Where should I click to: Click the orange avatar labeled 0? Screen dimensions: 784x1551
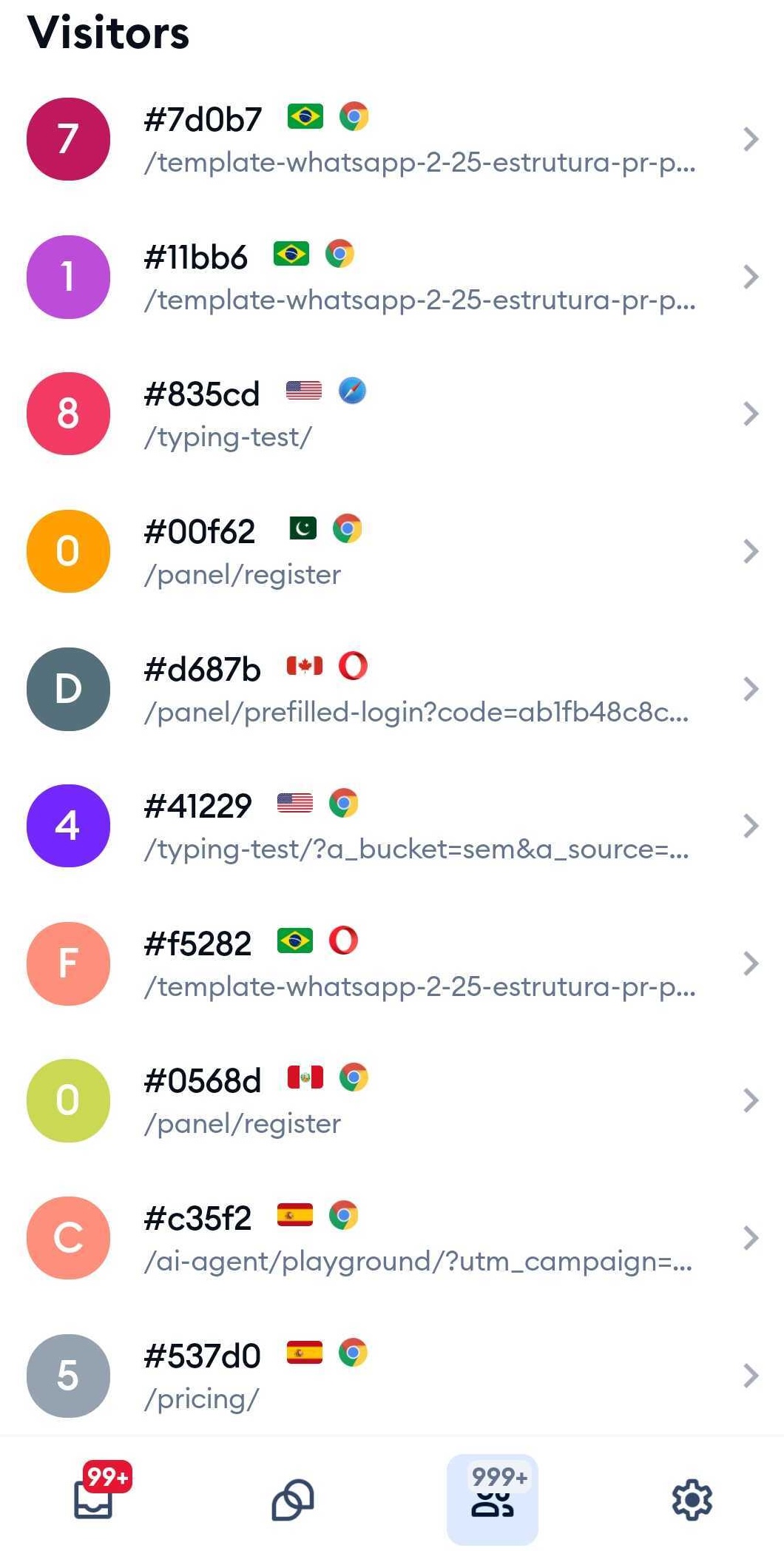point(68,550)
